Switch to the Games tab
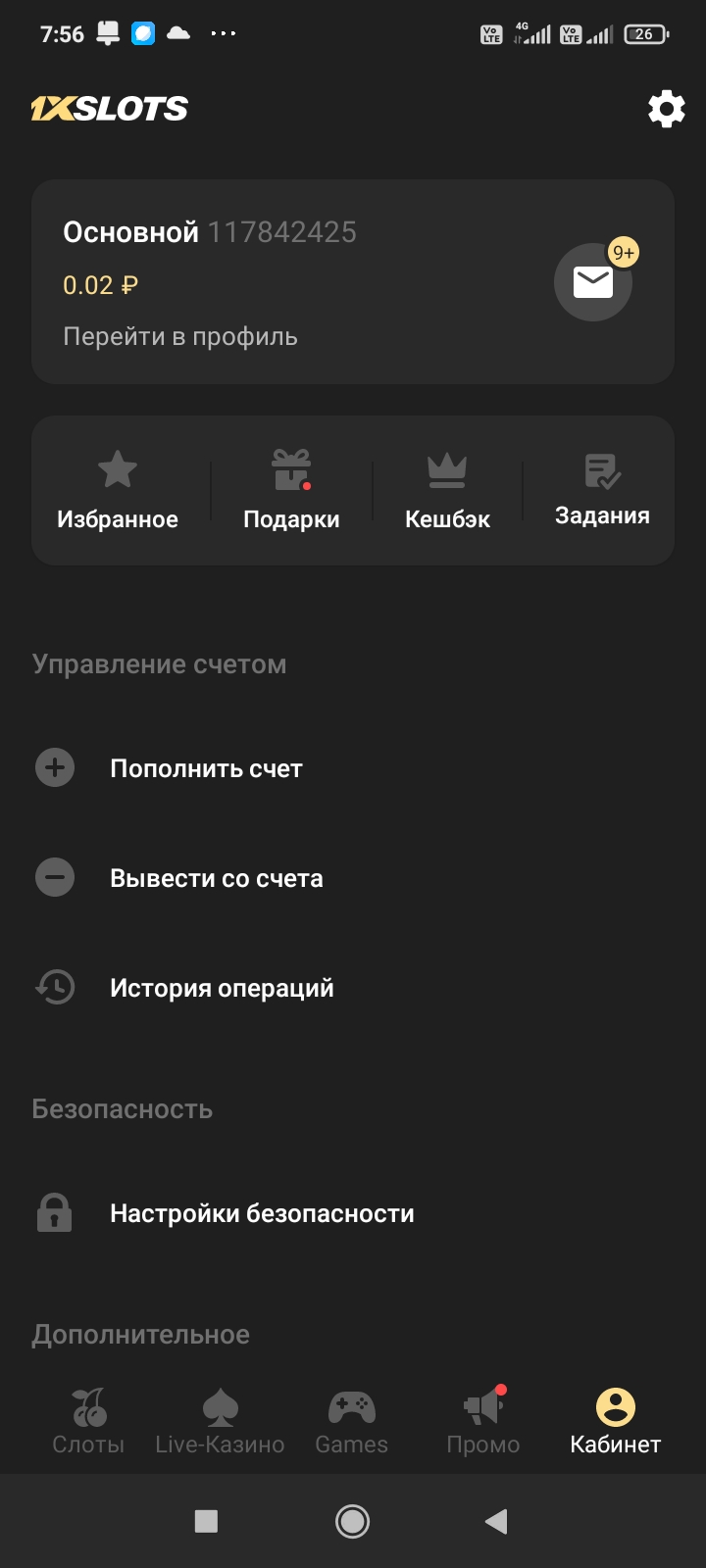The height and width of the screenshot is (1568, 706). (x=351, y=1421)
